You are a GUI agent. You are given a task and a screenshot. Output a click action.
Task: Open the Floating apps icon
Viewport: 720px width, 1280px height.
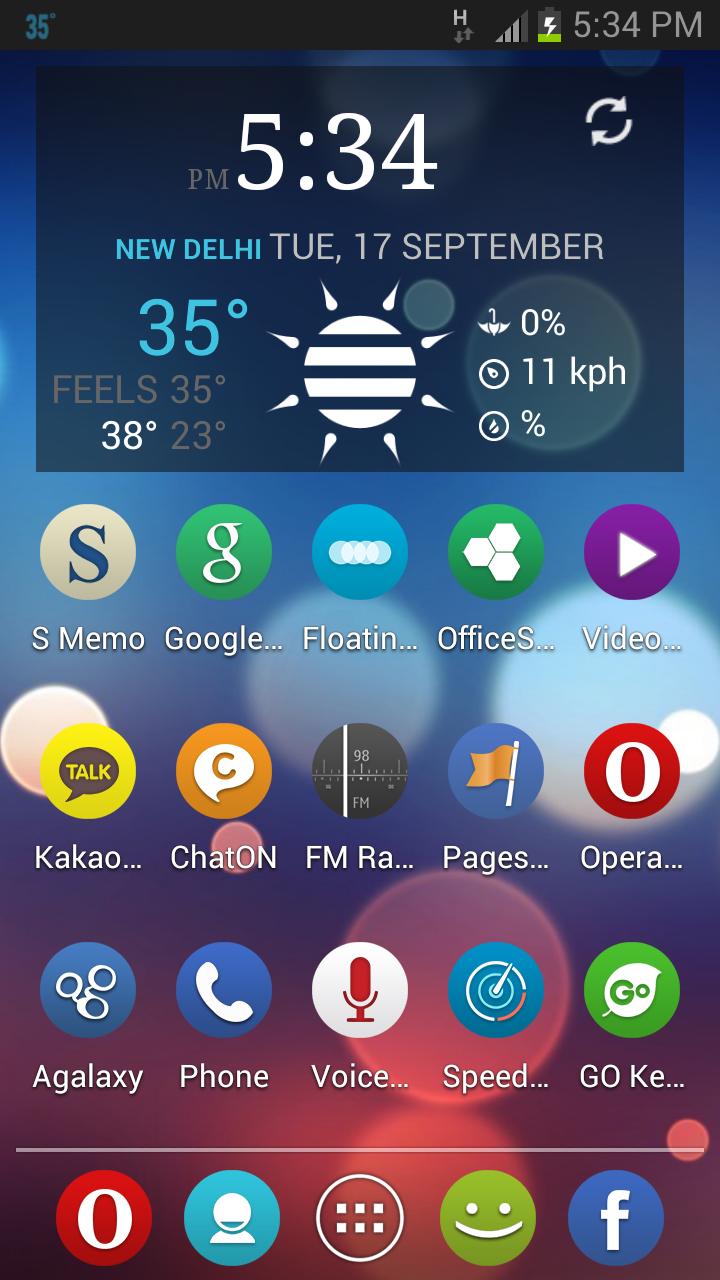[359, 551]
